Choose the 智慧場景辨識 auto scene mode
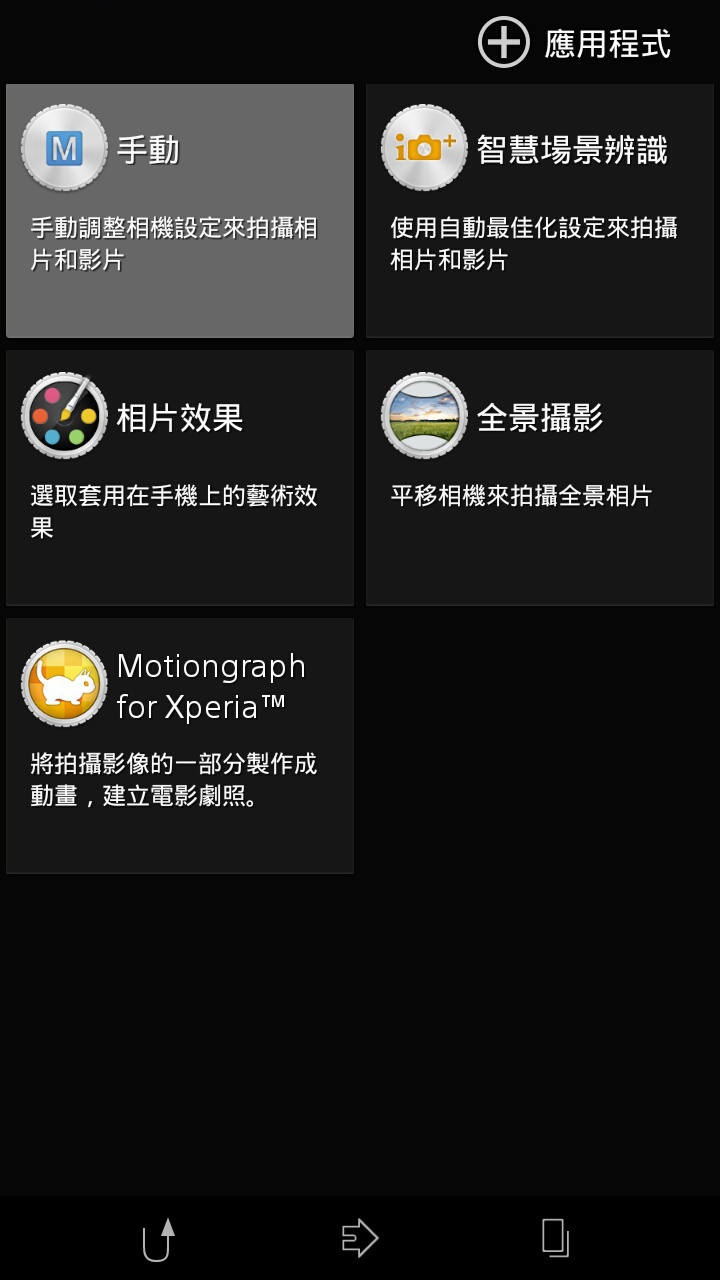This screenshot has width=720, height=1280. (x=540, y=211)
